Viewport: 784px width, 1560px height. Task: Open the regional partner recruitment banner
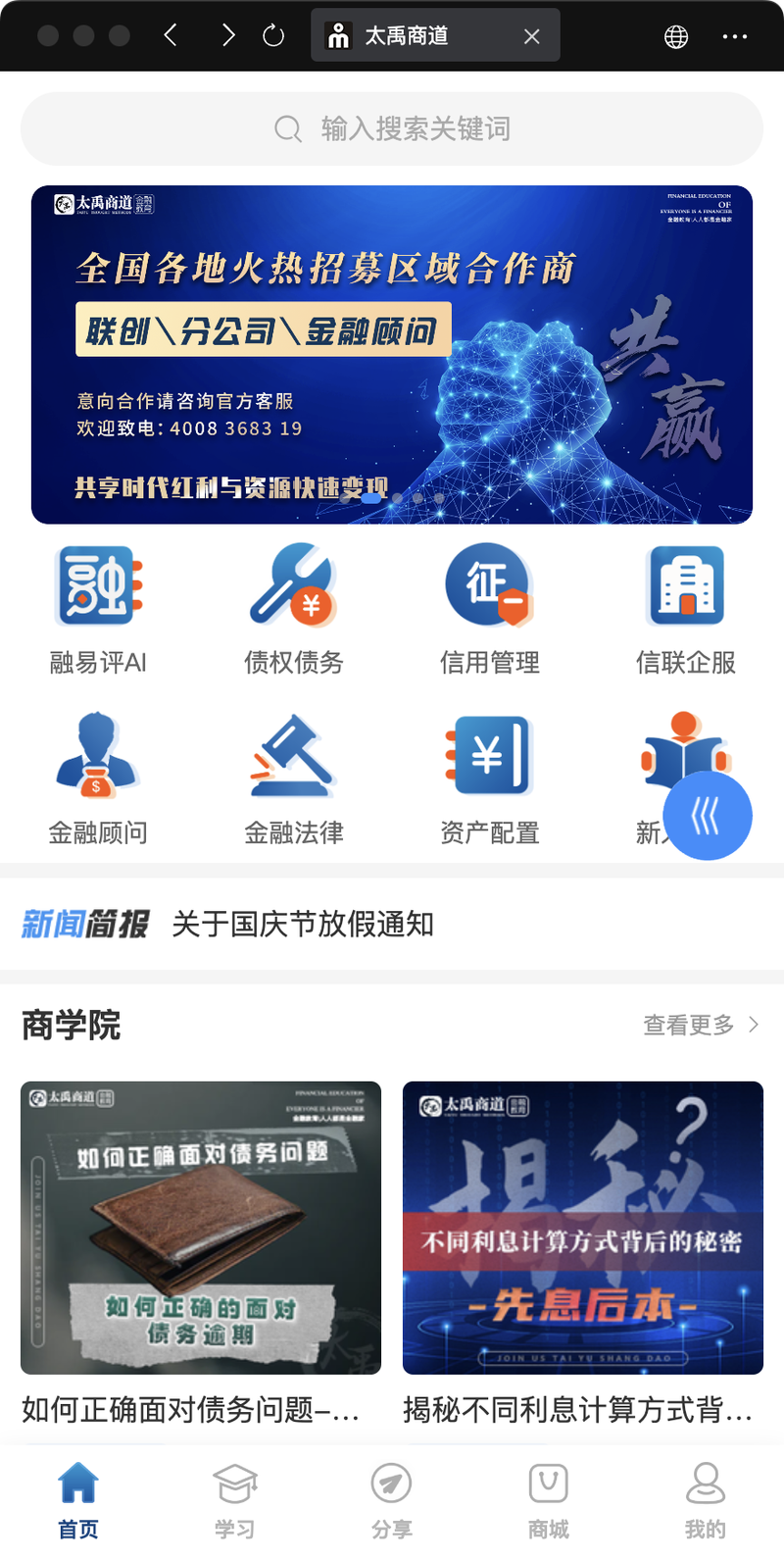(x=392, y=354)
